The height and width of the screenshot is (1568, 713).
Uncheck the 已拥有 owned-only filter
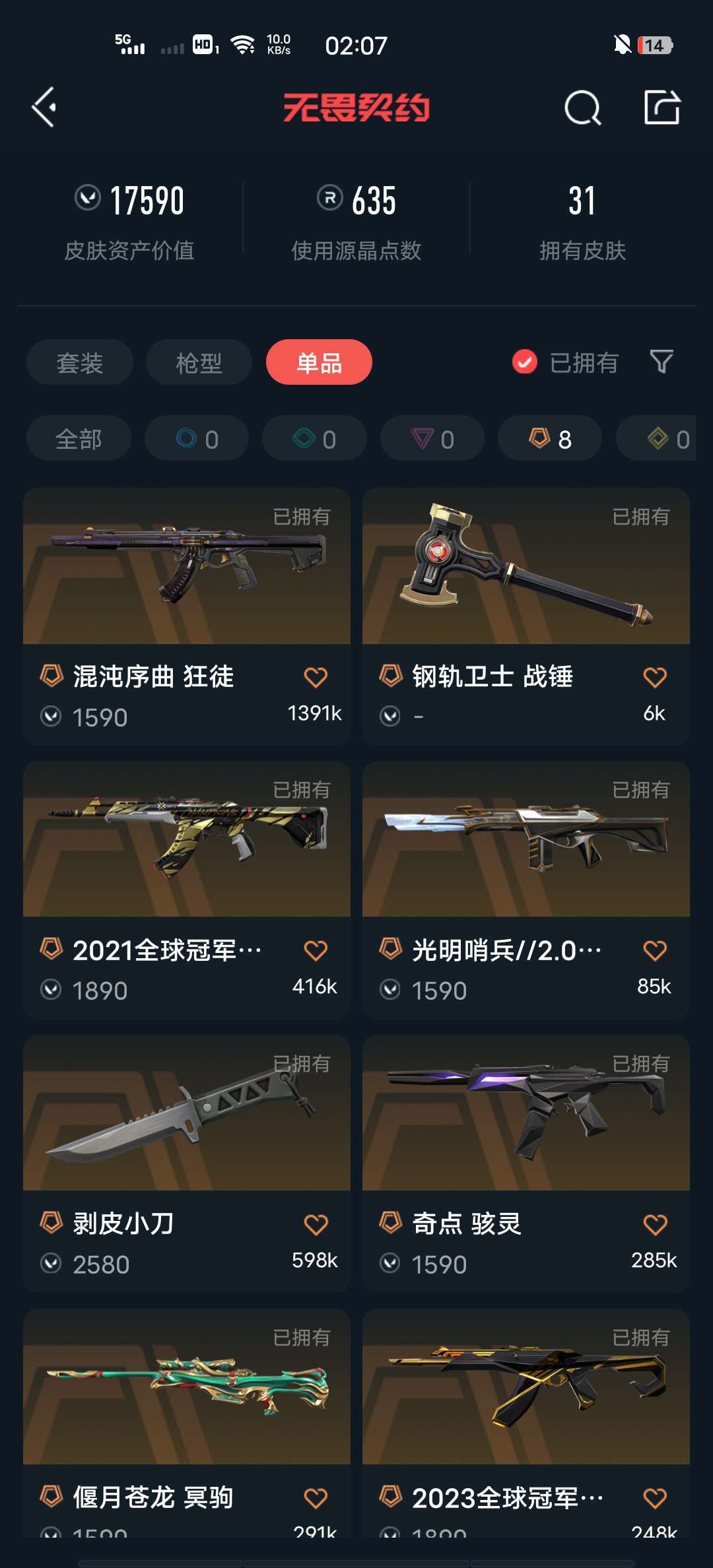click(x=565, y=362)
